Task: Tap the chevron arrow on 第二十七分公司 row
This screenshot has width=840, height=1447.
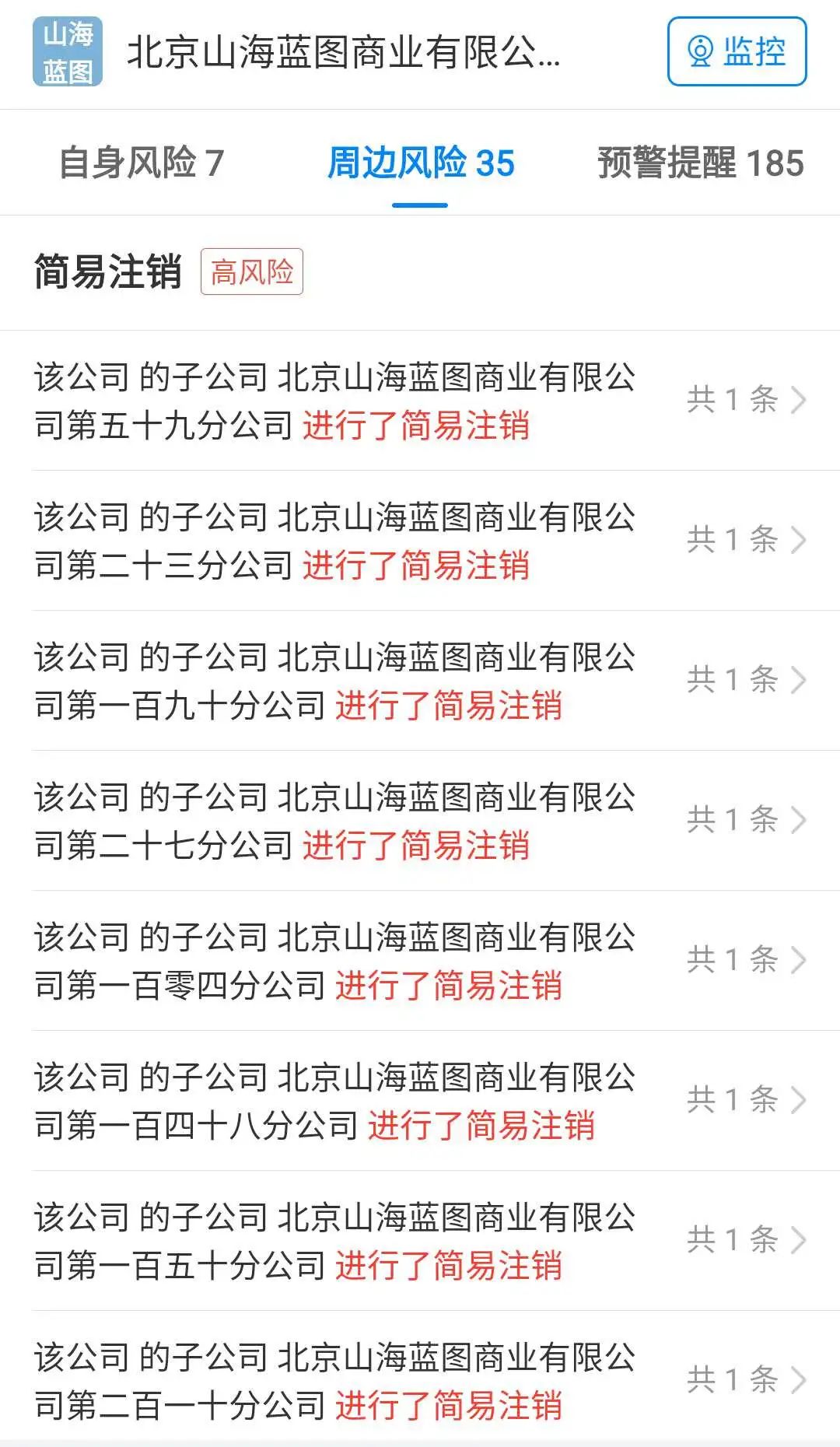Action: (x=800, y=819)
